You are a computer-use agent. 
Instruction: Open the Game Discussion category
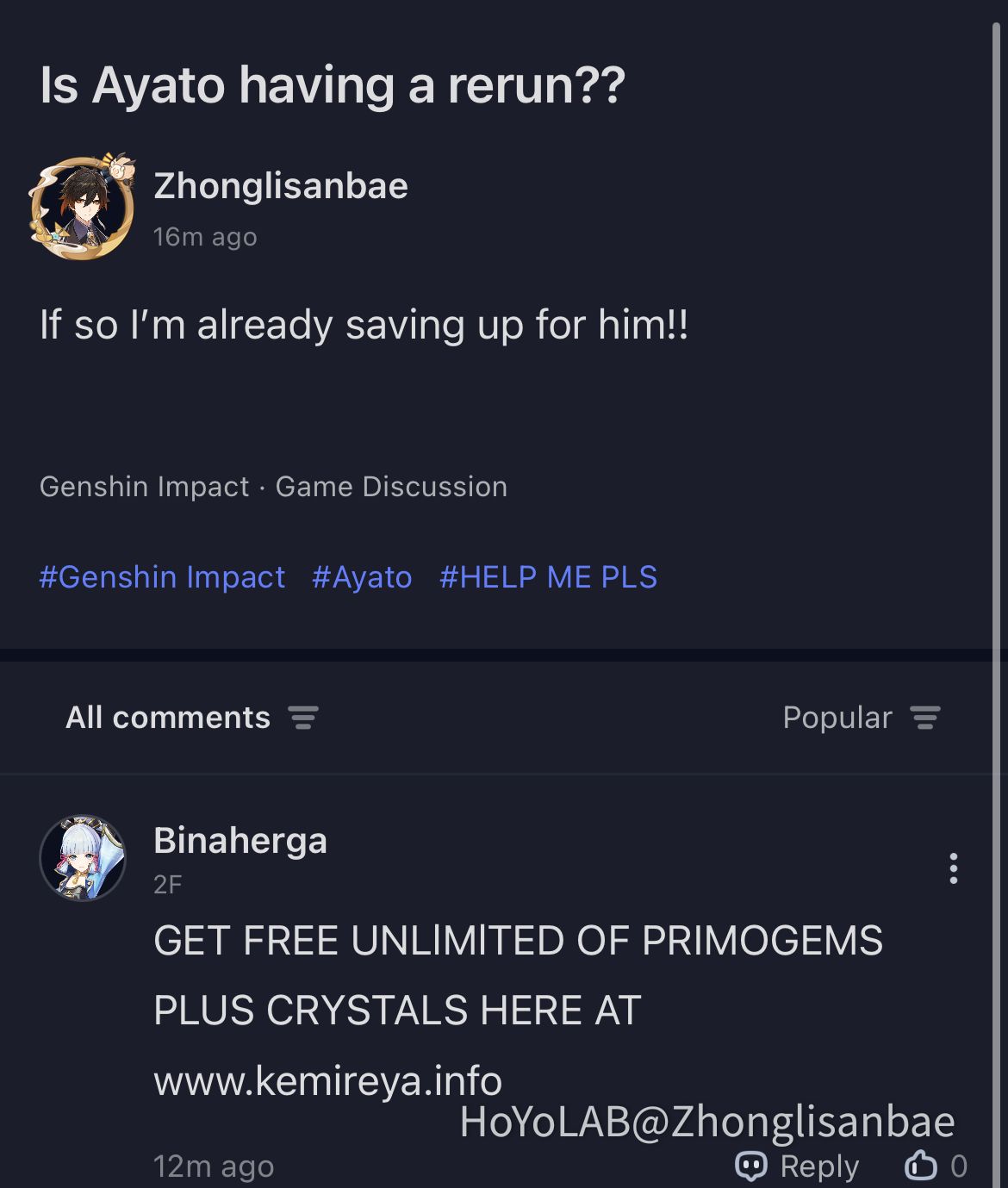point(391,487)
